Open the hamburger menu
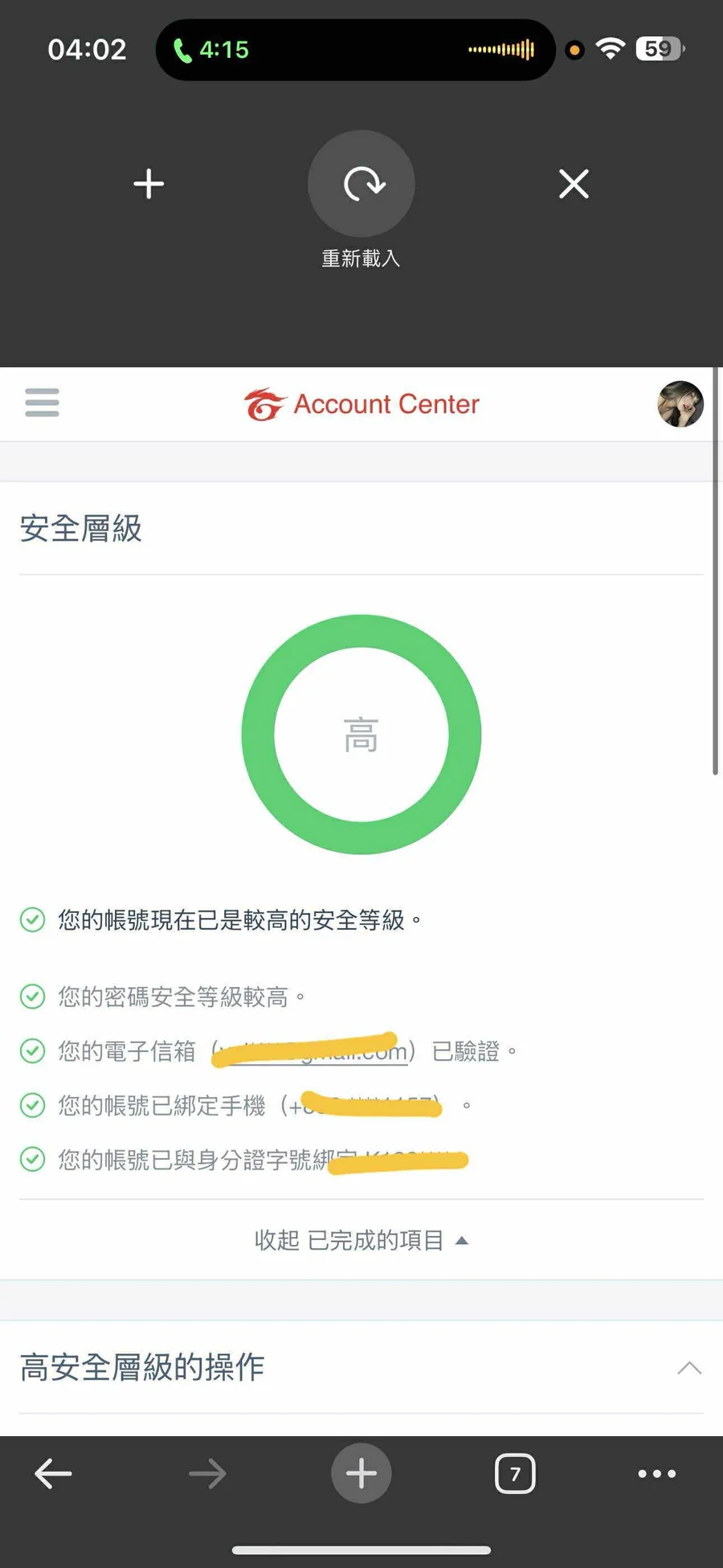The width and height of the screenshot is (723, 1568). click(x=42, y=403)
